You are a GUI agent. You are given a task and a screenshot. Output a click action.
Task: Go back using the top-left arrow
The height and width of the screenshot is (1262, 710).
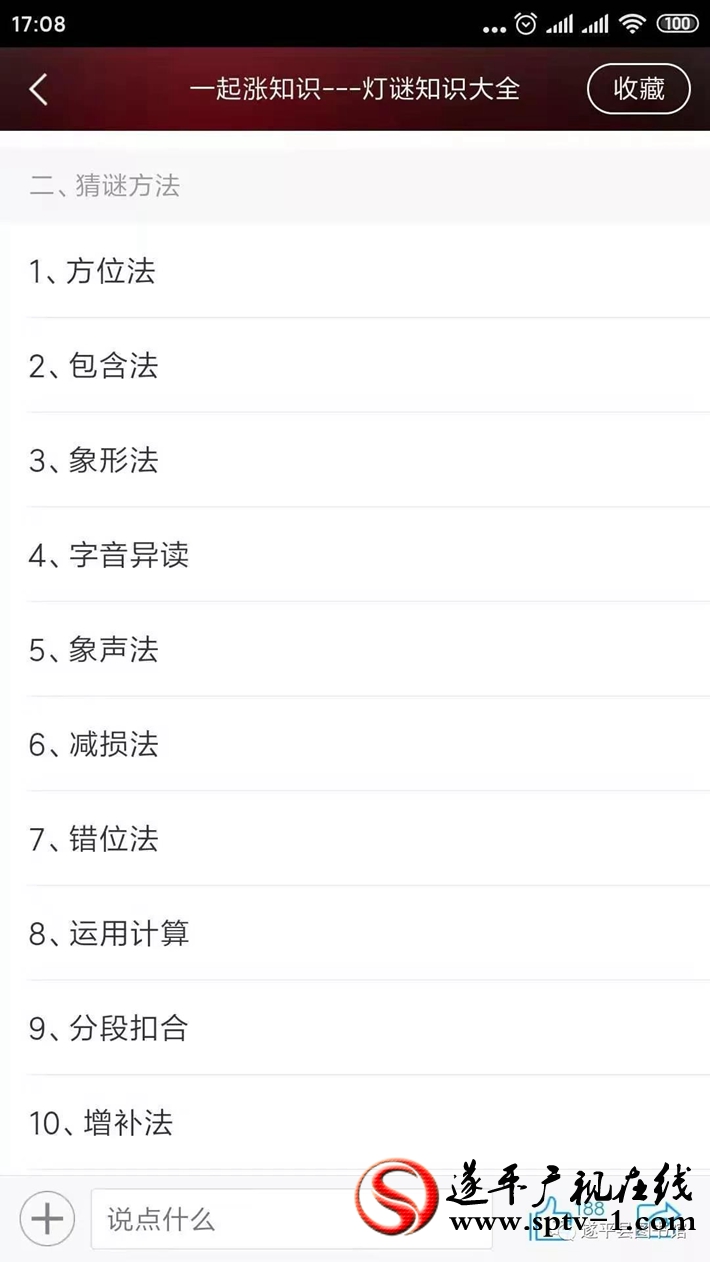pos(38,90)
